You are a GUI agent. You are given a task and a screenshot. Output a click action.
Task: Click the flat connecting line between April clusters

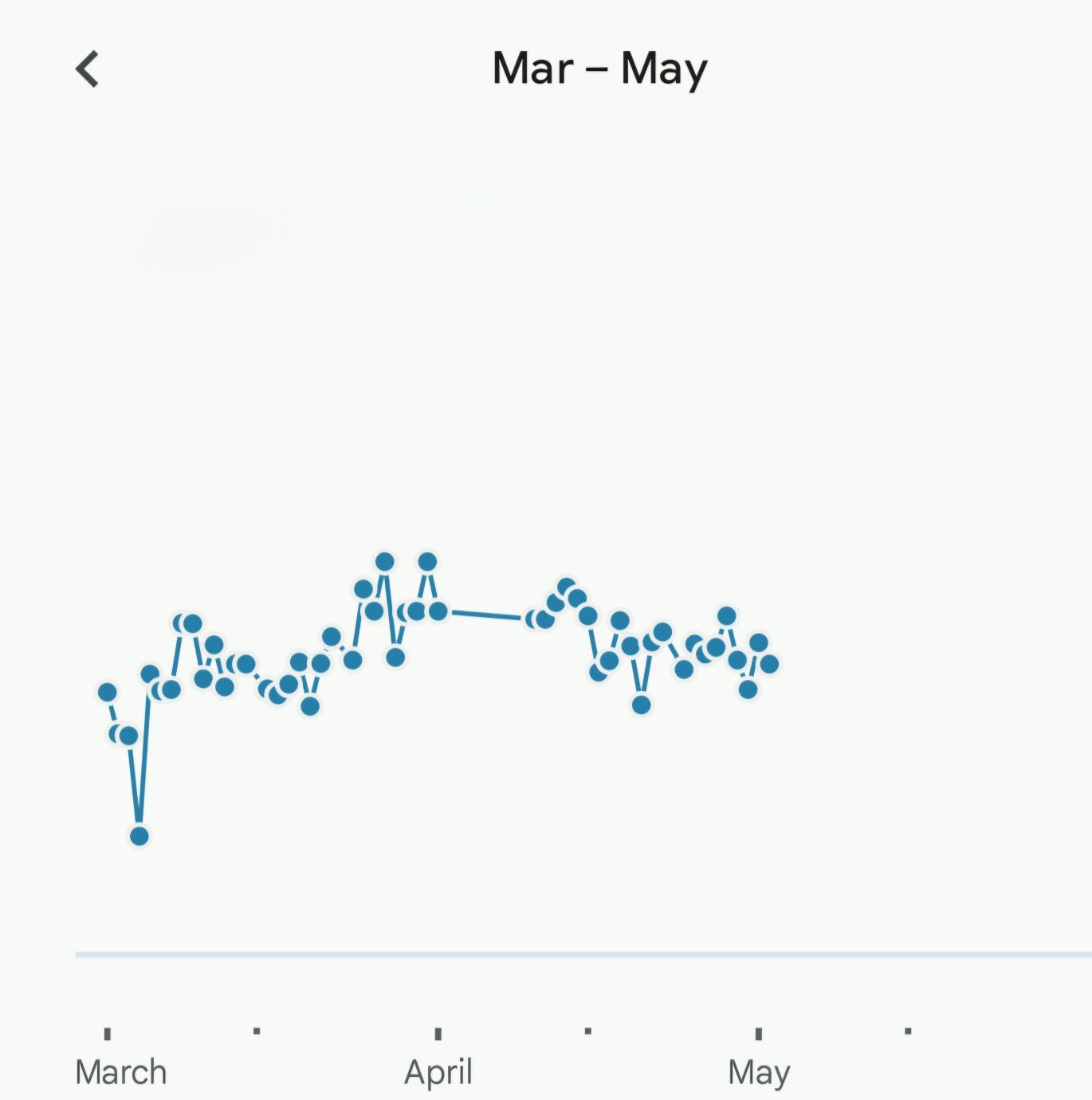[486, 614]
